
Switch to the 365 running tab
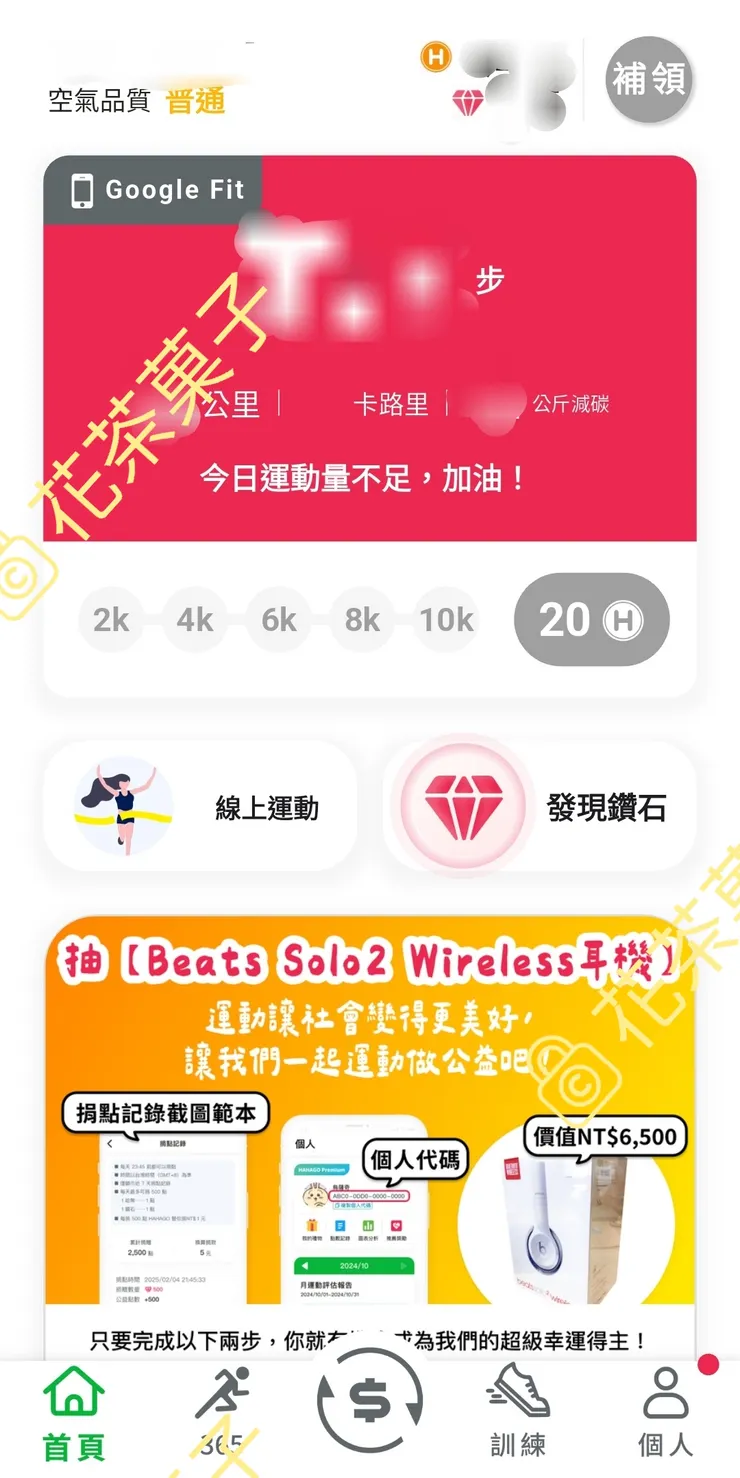coord(221,1415)
